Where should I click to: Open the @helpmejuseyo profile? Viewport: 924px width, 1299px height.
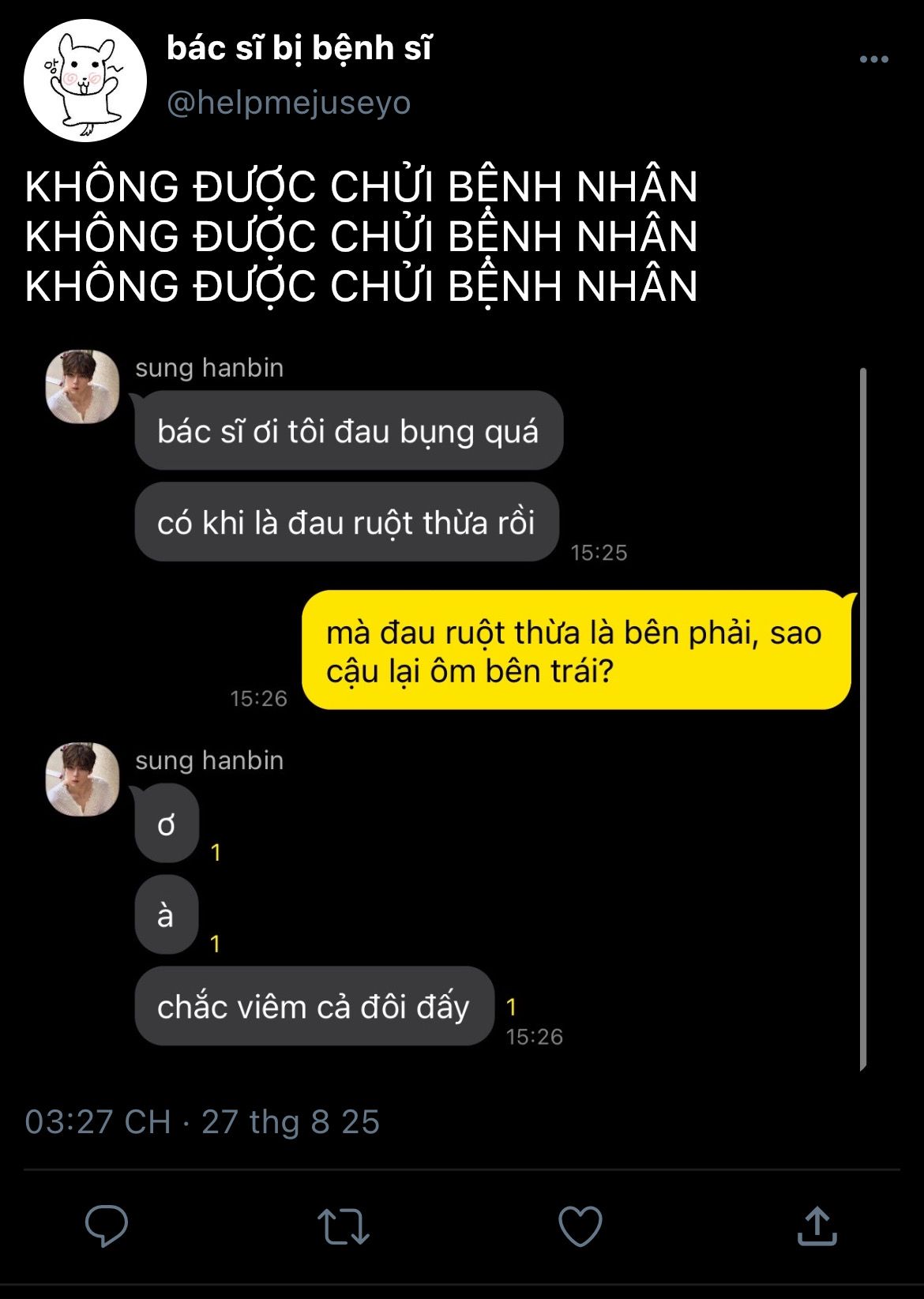(289, 103)
